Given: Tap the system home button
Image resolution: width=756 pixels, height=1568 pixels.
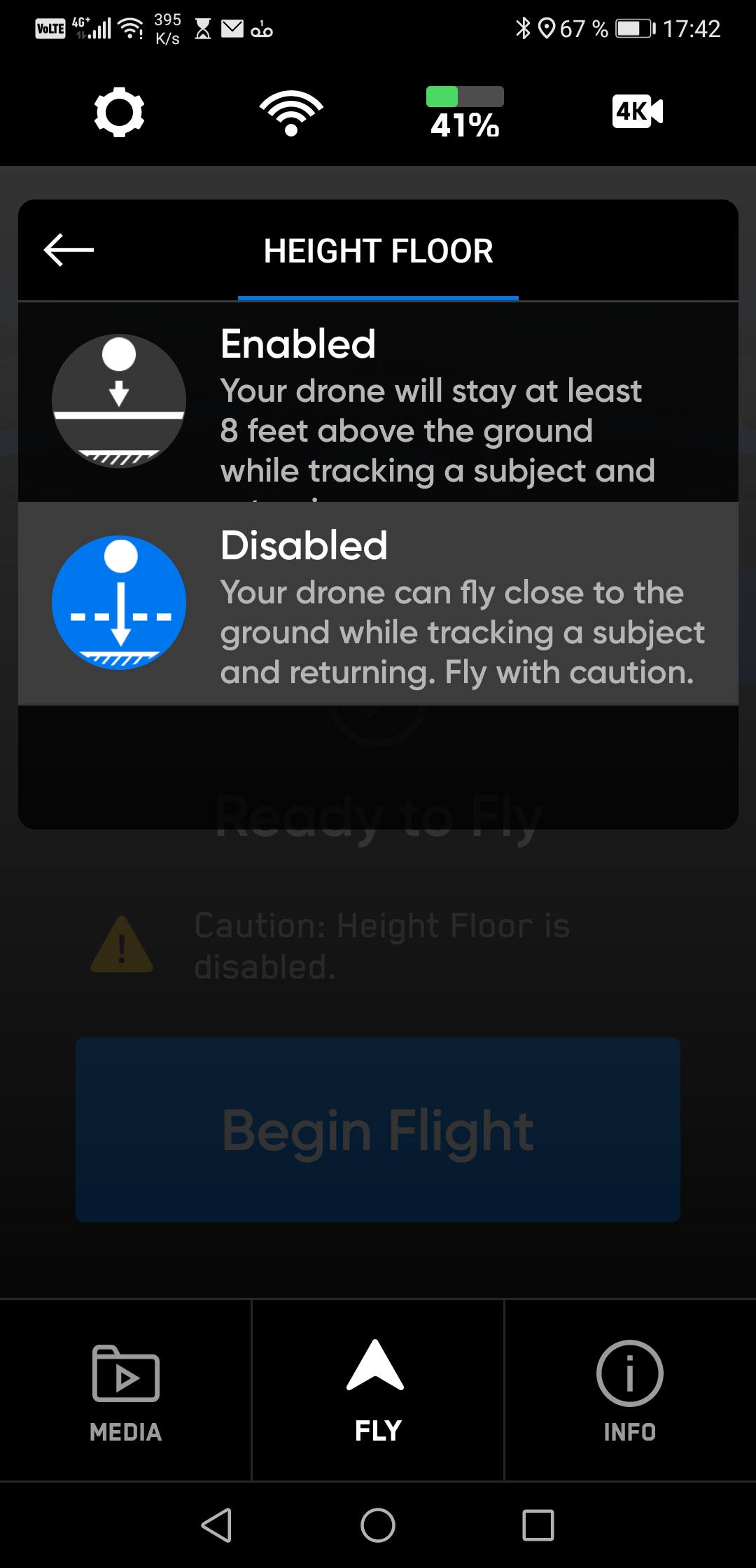Looking at the screenshot, I should (378, 1525).
